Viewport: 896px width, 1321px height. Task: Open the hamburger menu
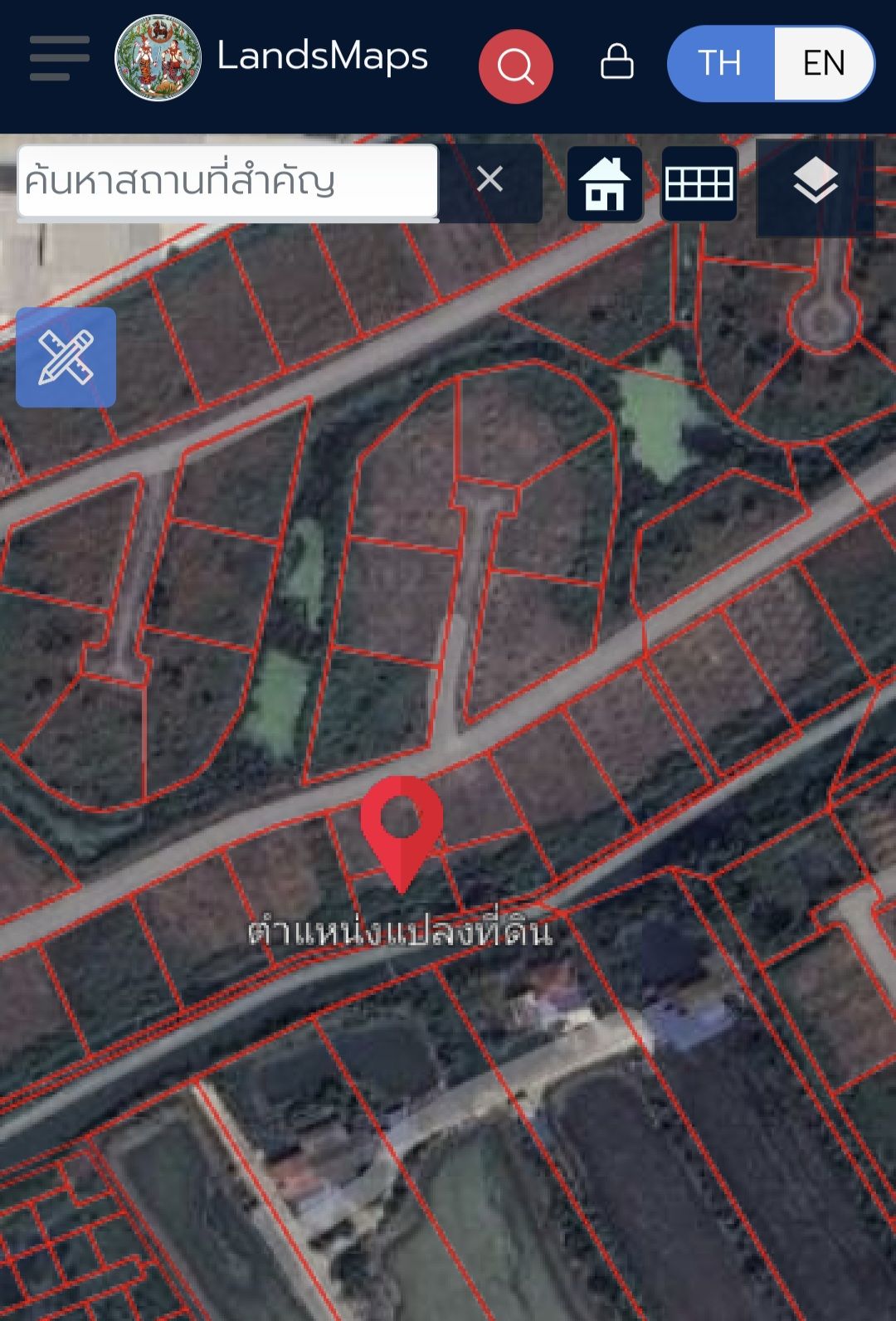[x=59, y=58]
